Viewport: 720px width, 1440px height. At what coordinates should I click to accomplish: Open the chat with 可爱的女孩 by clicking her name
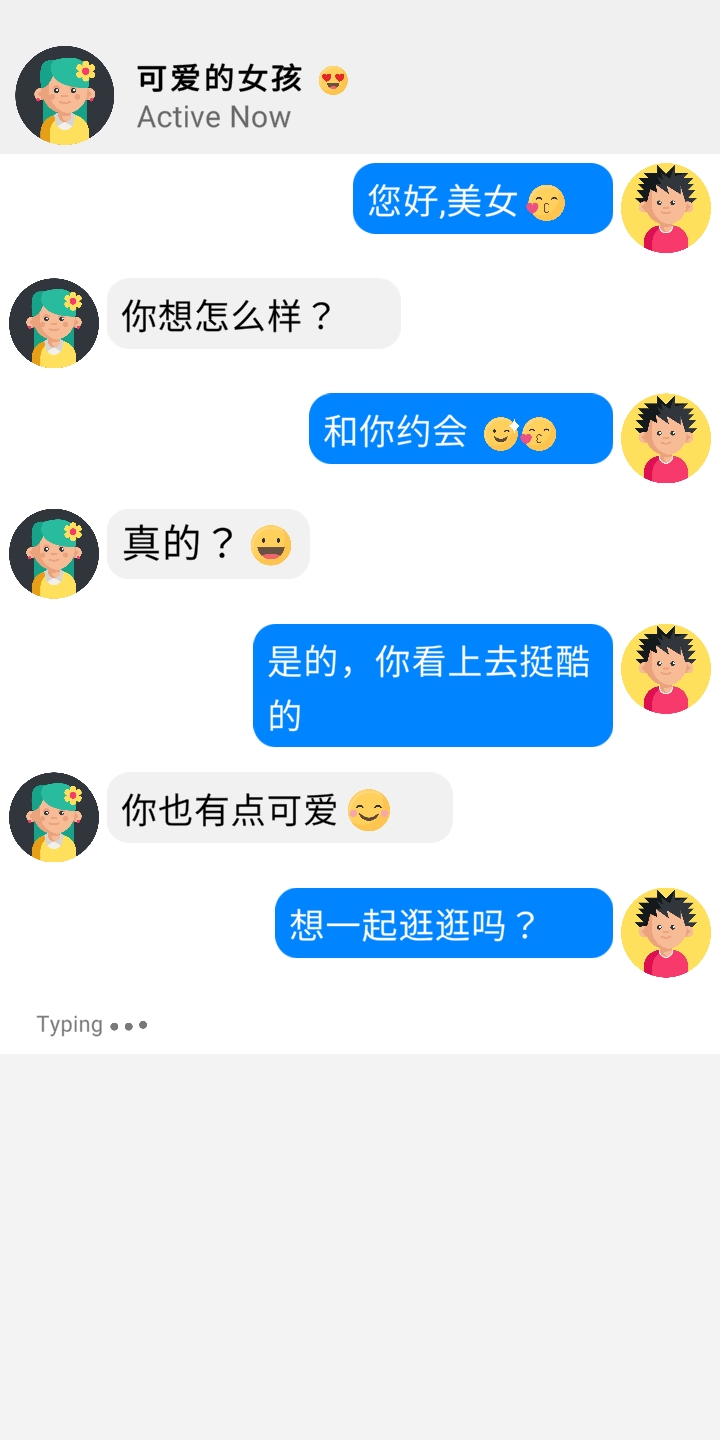pyautogui.click(x=218, y=79)
